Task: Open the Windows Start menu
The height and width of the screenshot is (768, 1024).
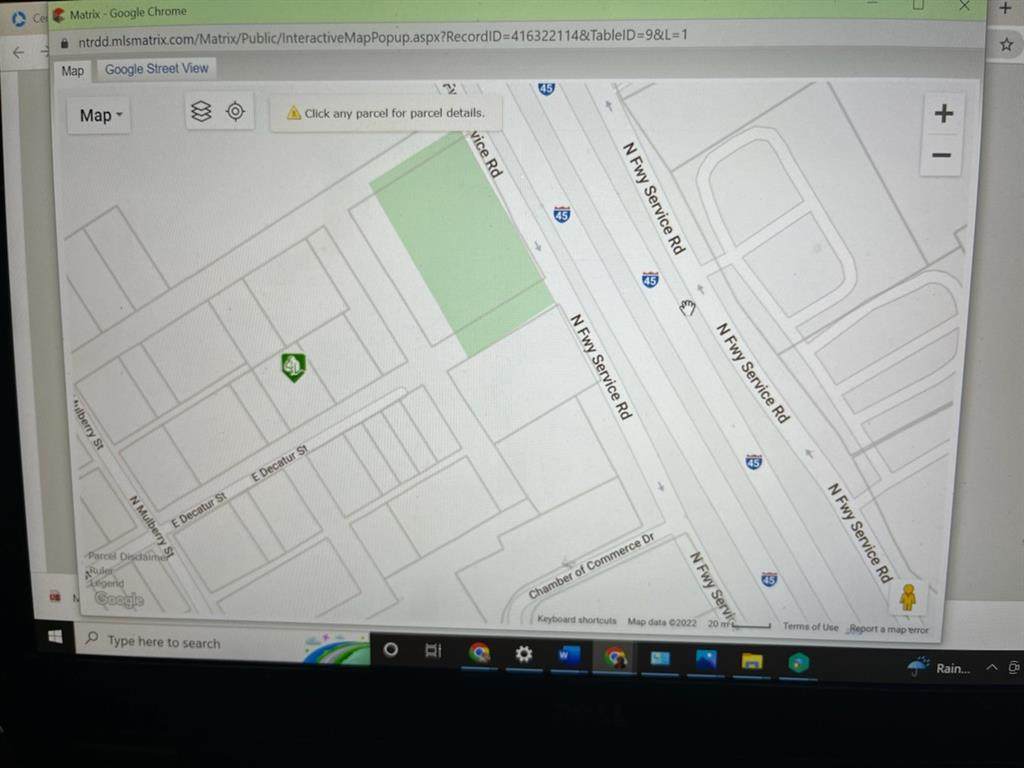Action: (x=55, y=636)
